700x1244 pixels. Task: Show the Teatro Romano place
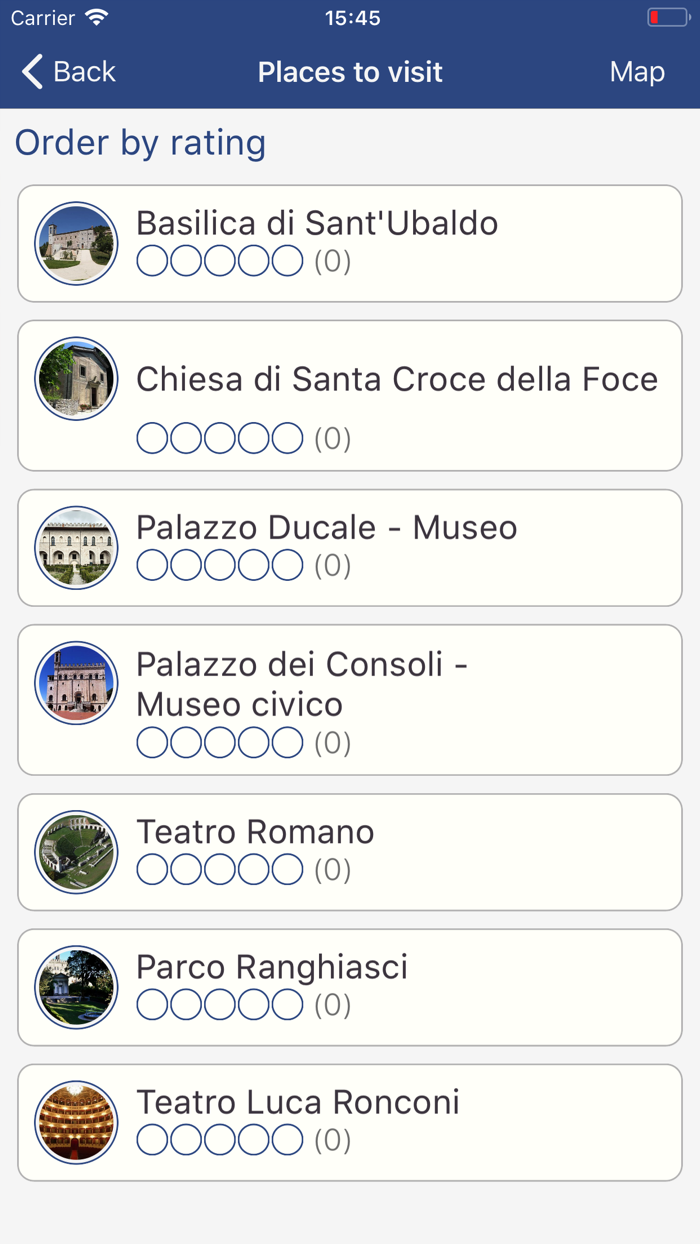point(350,852)
